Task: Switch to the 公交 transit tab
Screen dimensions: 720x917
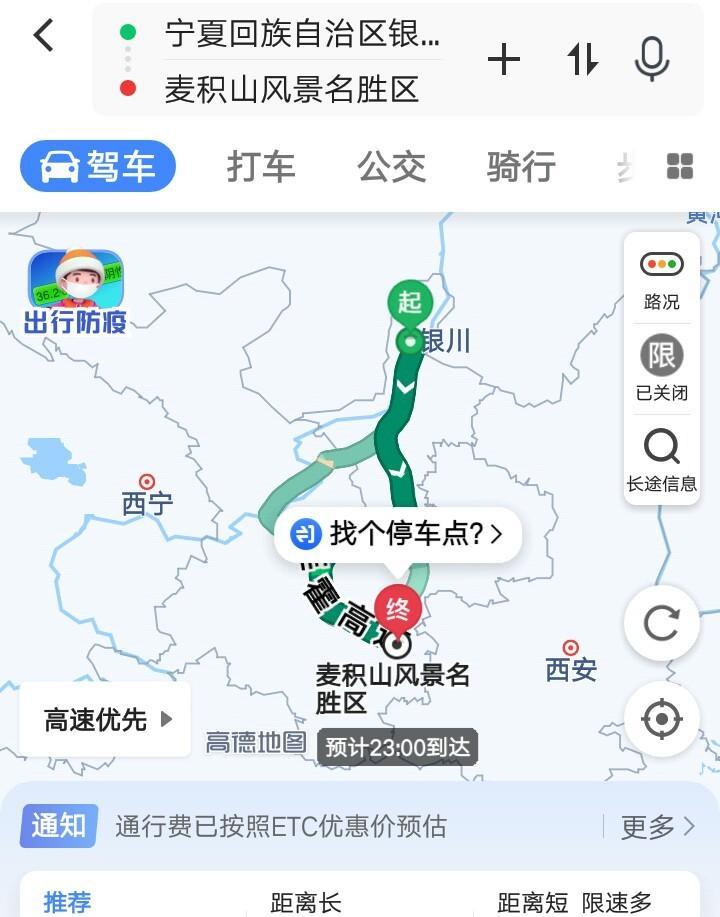Action: [x=393, y=166]
